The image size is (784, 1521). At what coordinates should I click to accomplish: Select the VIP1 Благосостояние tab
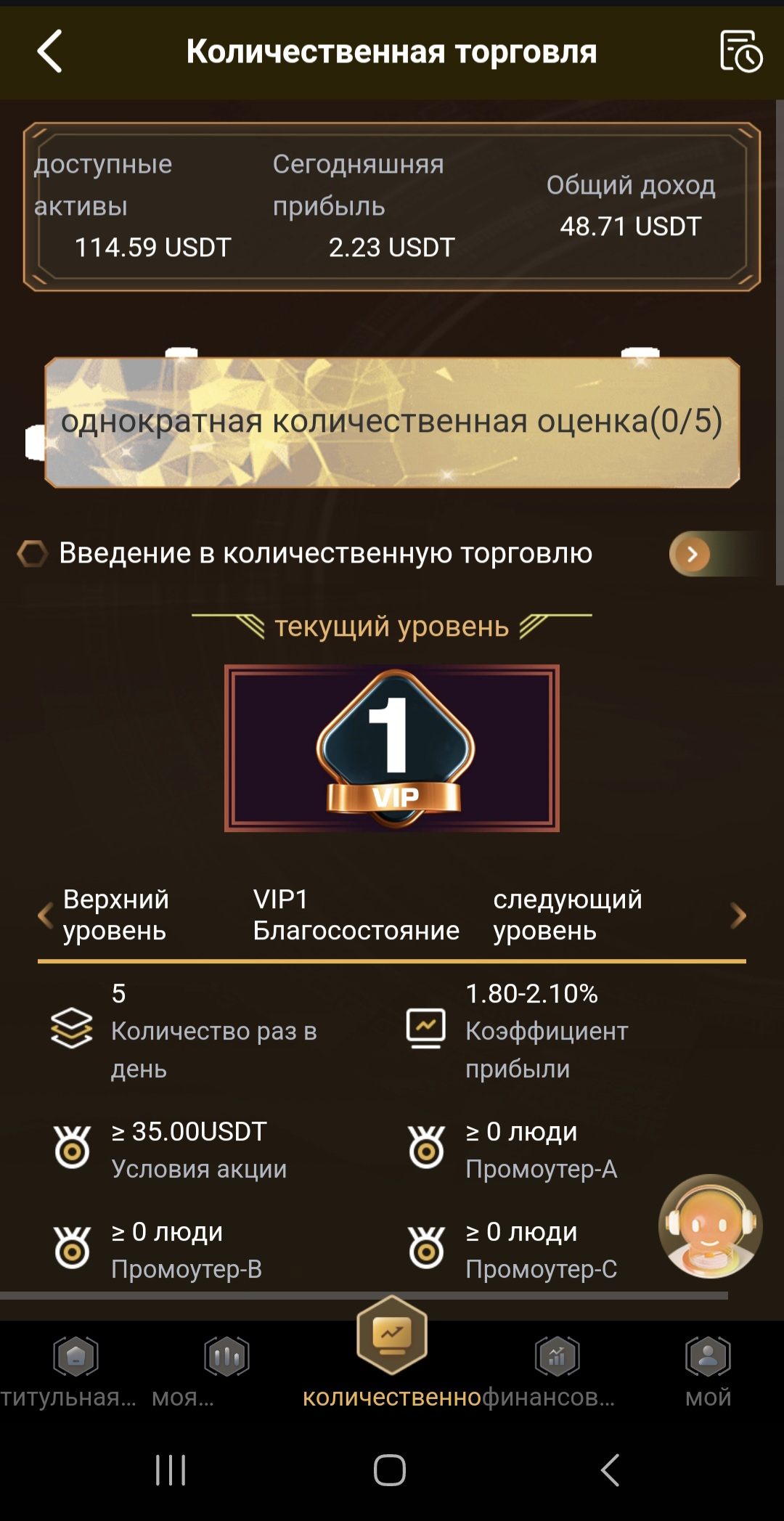356,915
